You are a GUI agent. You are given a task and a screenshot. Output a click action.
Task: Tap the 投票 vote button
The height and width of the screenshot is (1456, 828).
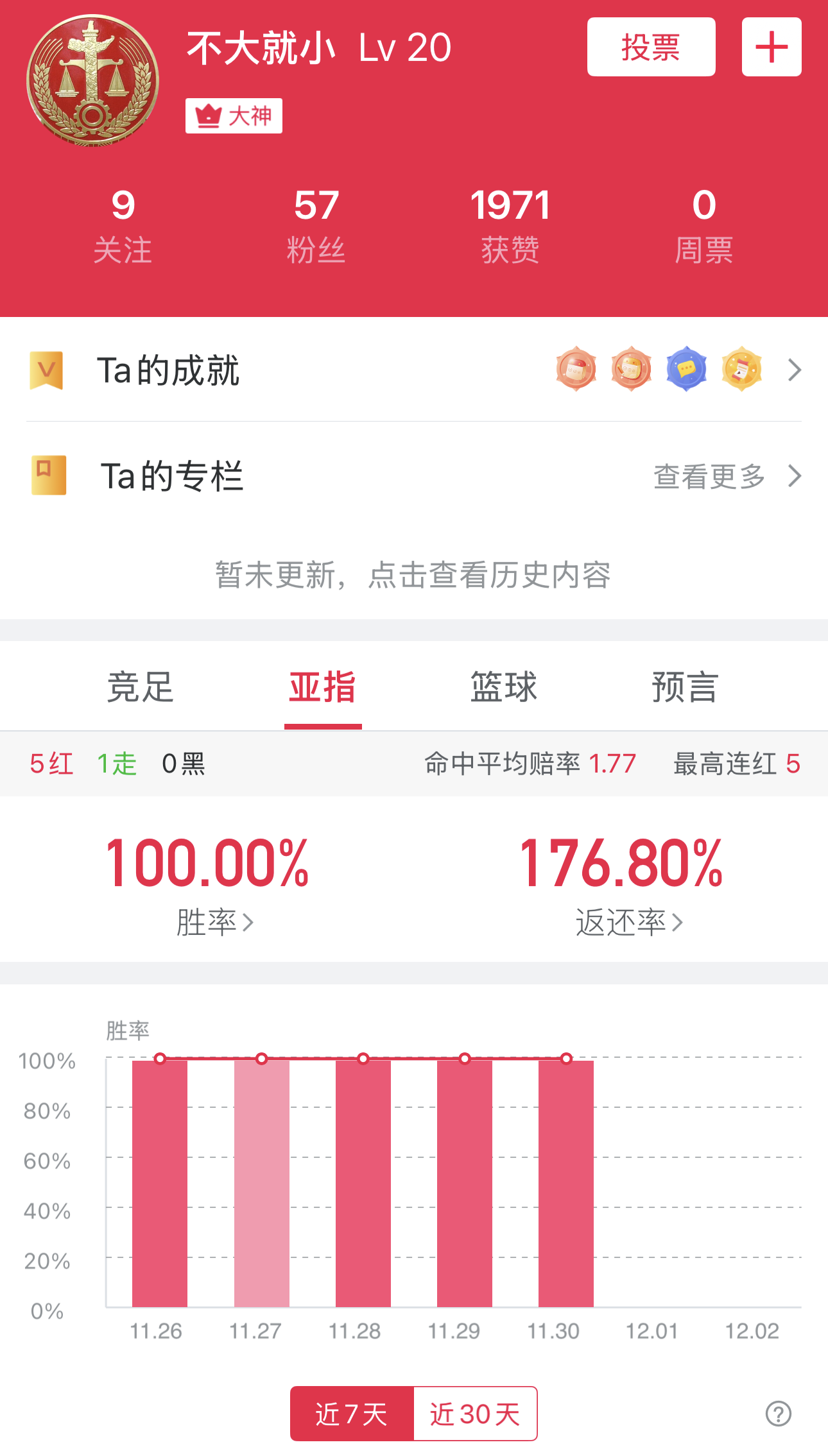tap(651, 47)
